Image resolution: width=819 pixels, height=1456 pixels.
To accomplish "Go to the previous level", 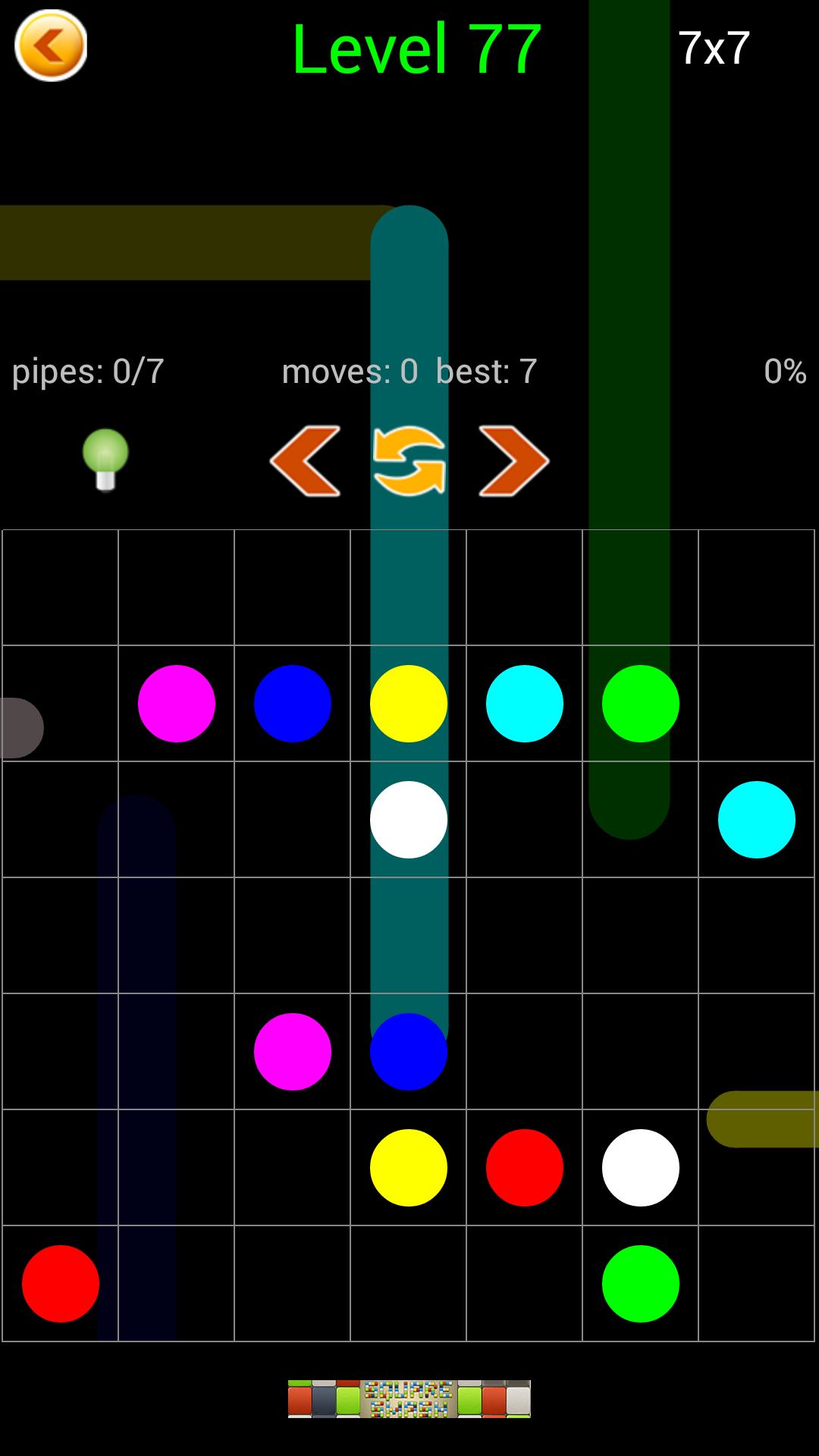I will tap(306, 461).
